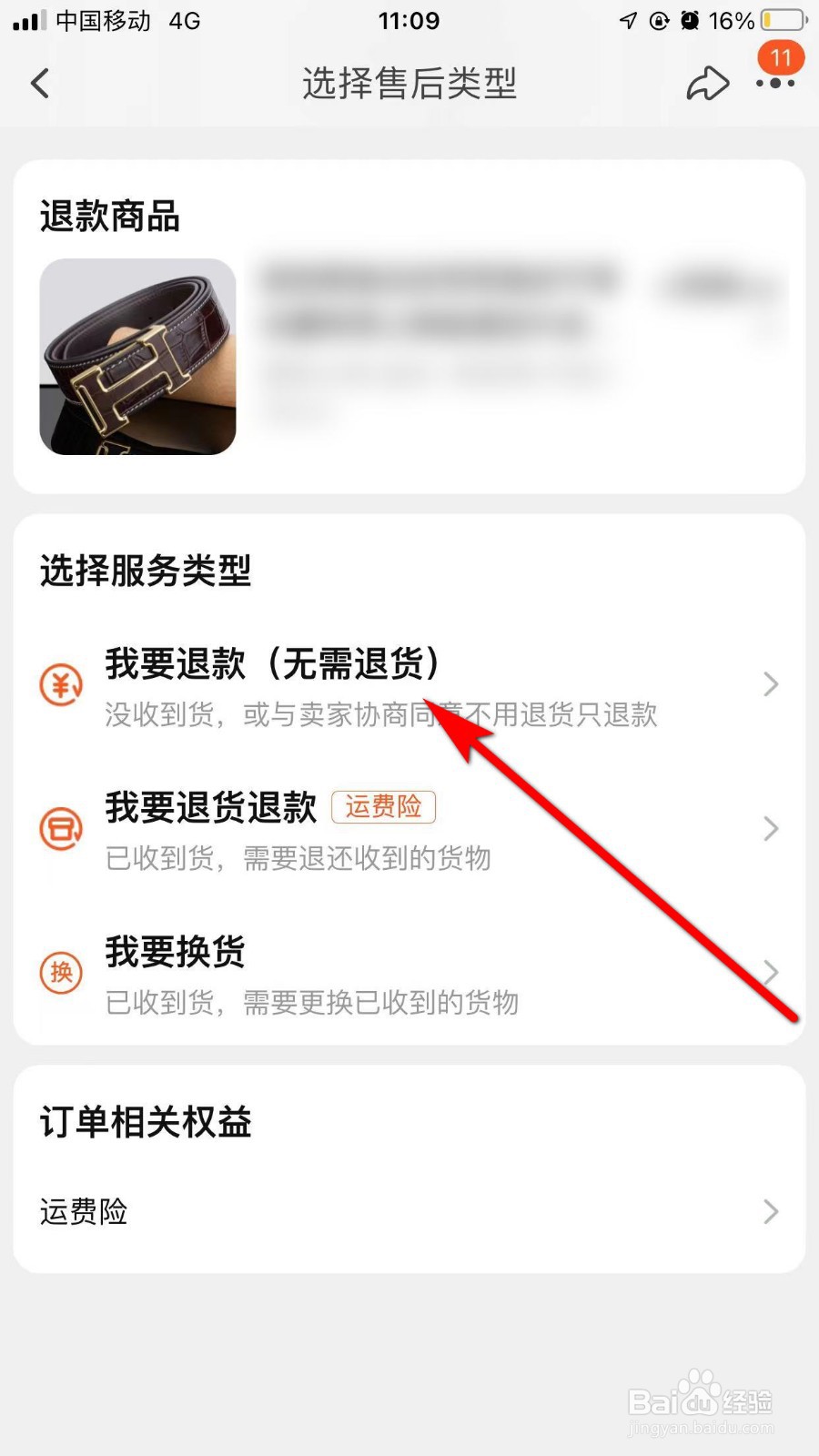Tap the location arrow in the status bar
Screen dimensions: 819x1456
pyautogui.click(x=626, y=20)
